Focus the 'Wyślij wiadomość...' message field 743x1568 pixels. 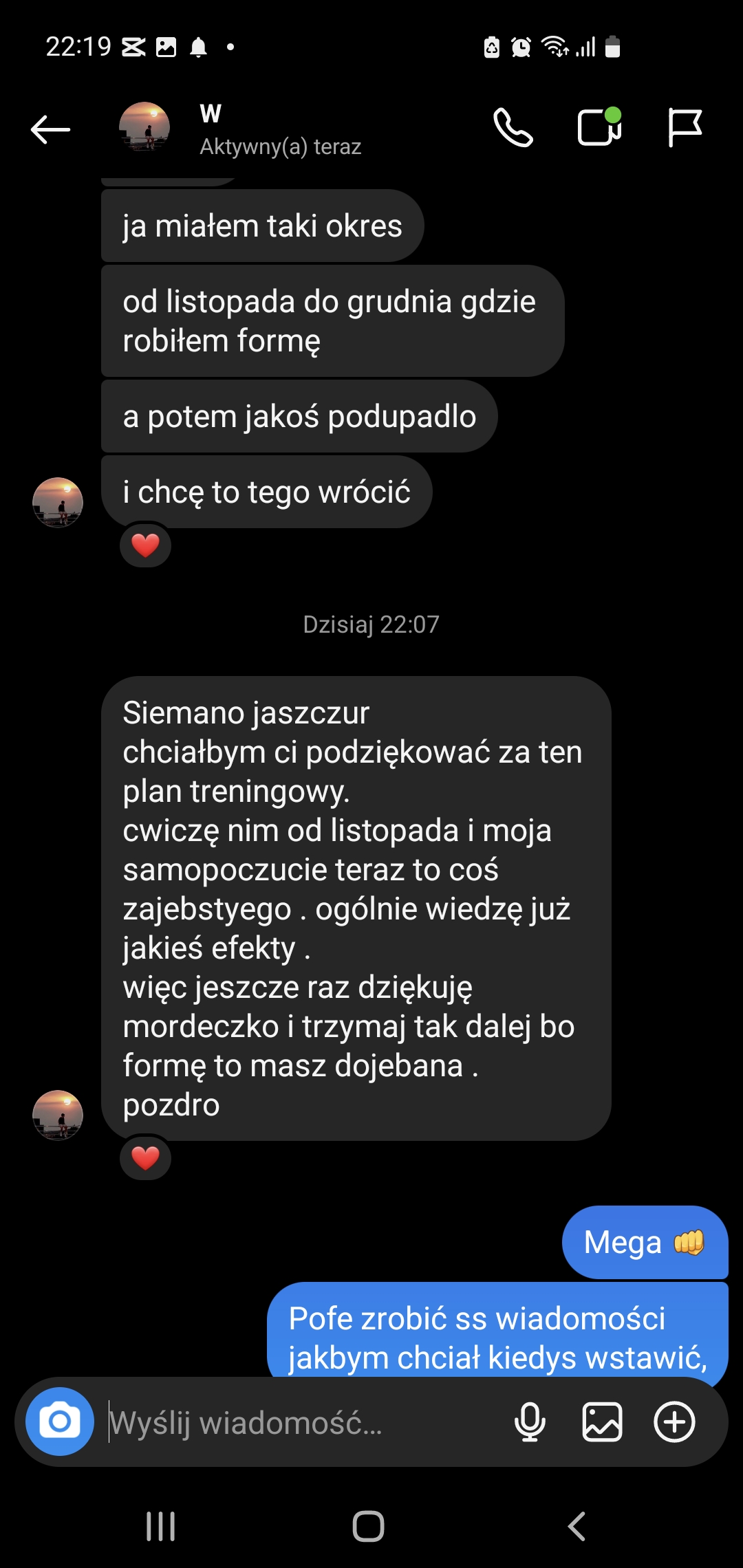303,1422
